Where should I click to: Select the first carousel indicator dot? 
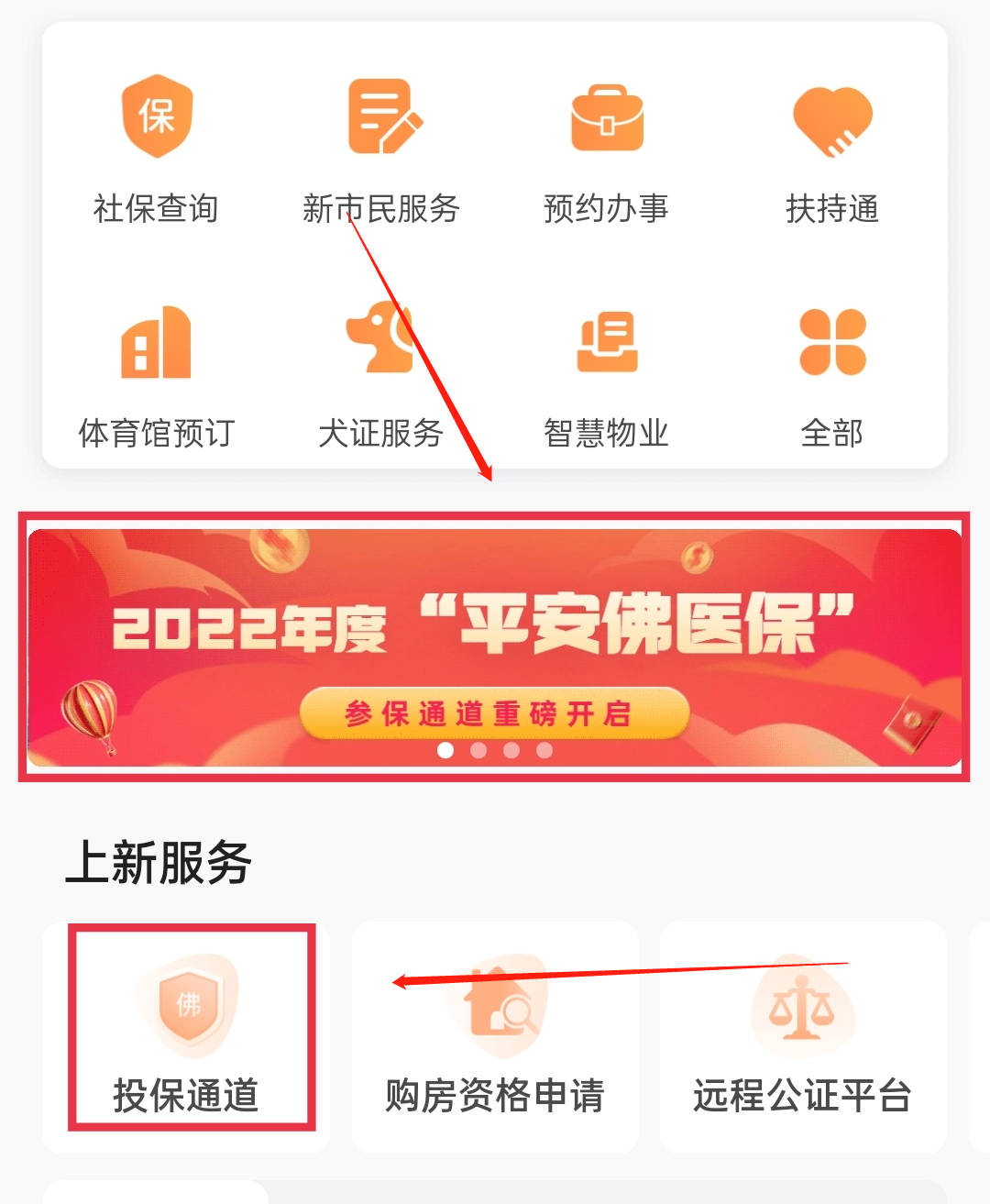446,751
